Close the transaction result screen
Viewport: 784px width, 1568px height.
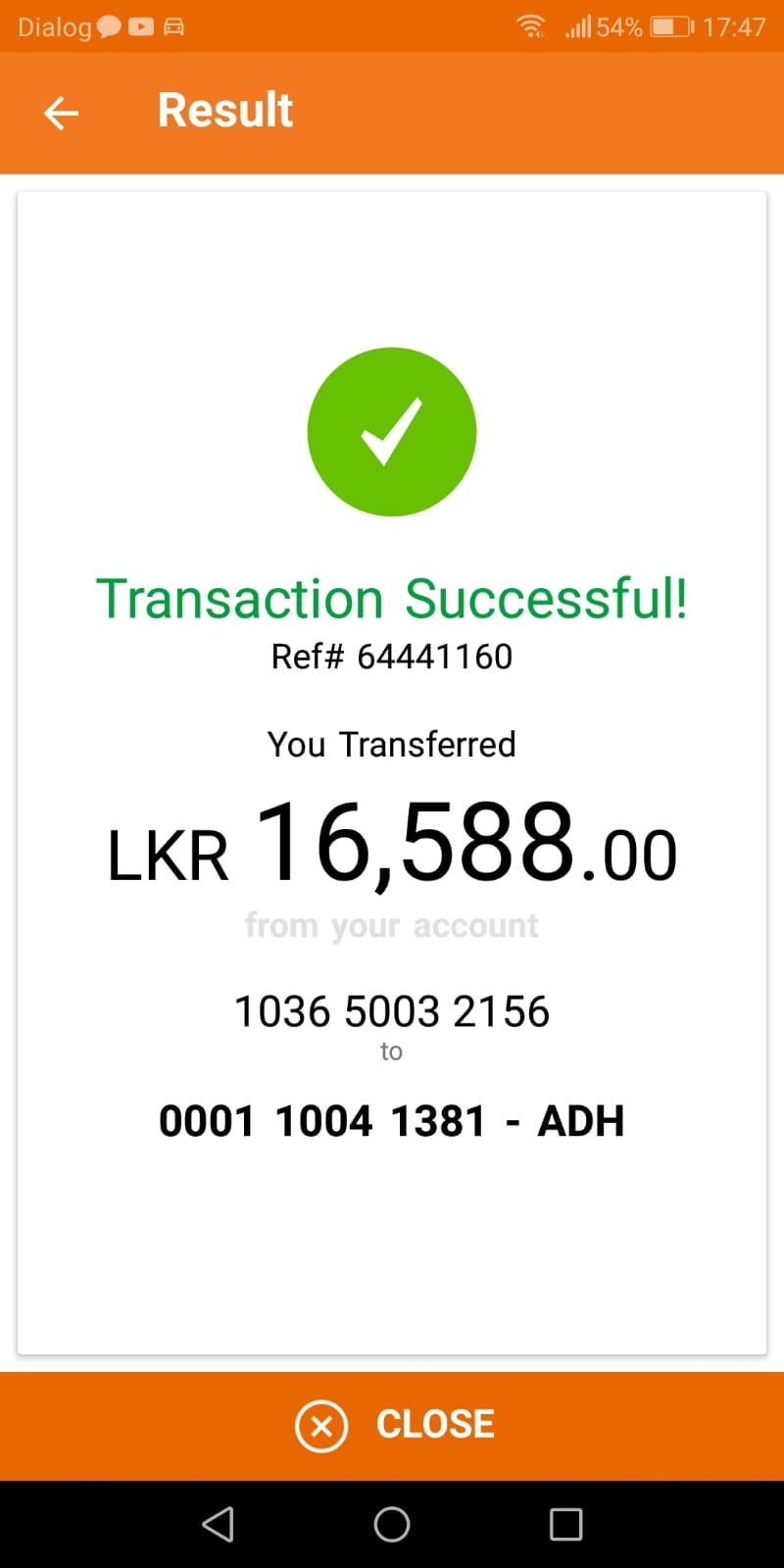tap(395, 1425)
